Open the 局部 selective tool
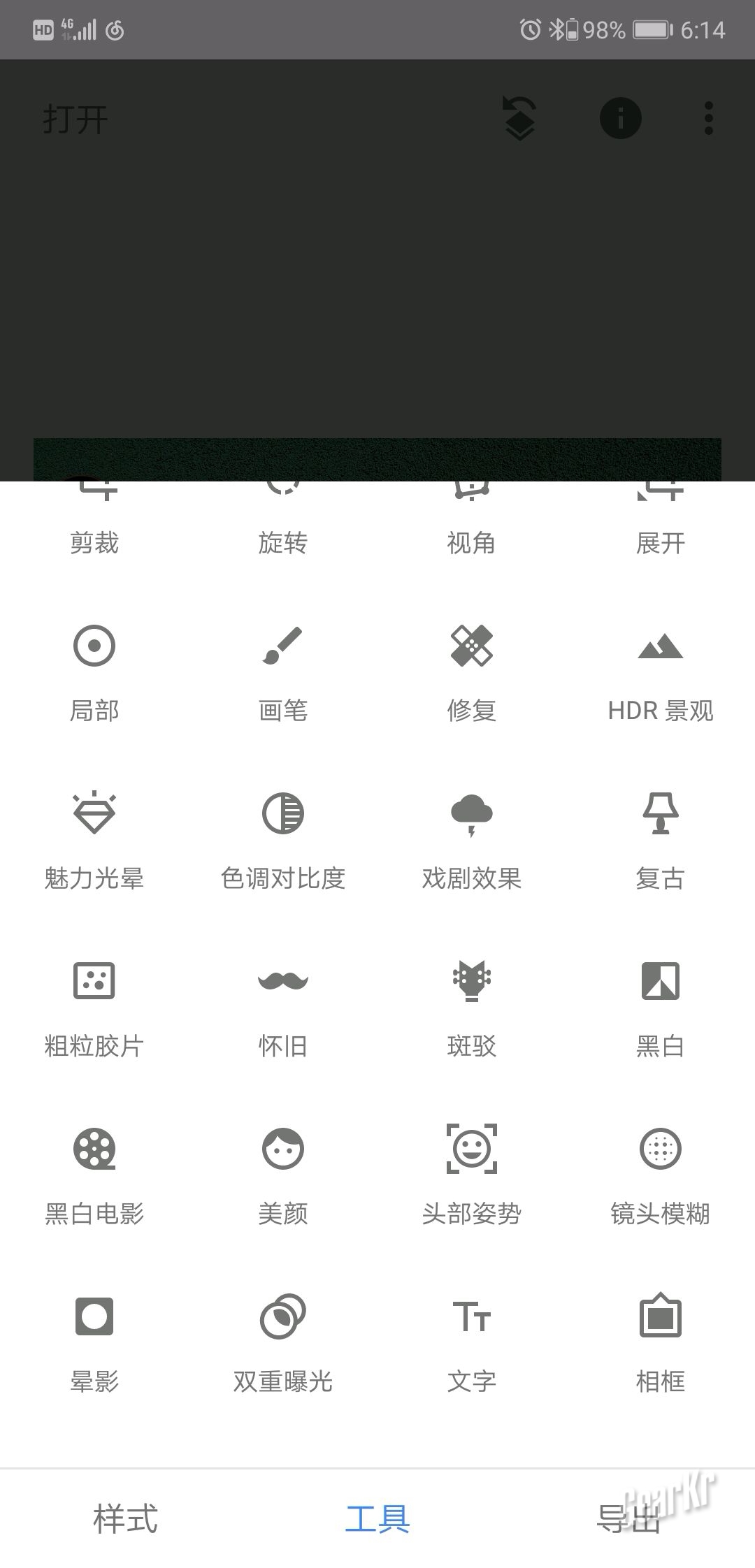 (94, 672)
